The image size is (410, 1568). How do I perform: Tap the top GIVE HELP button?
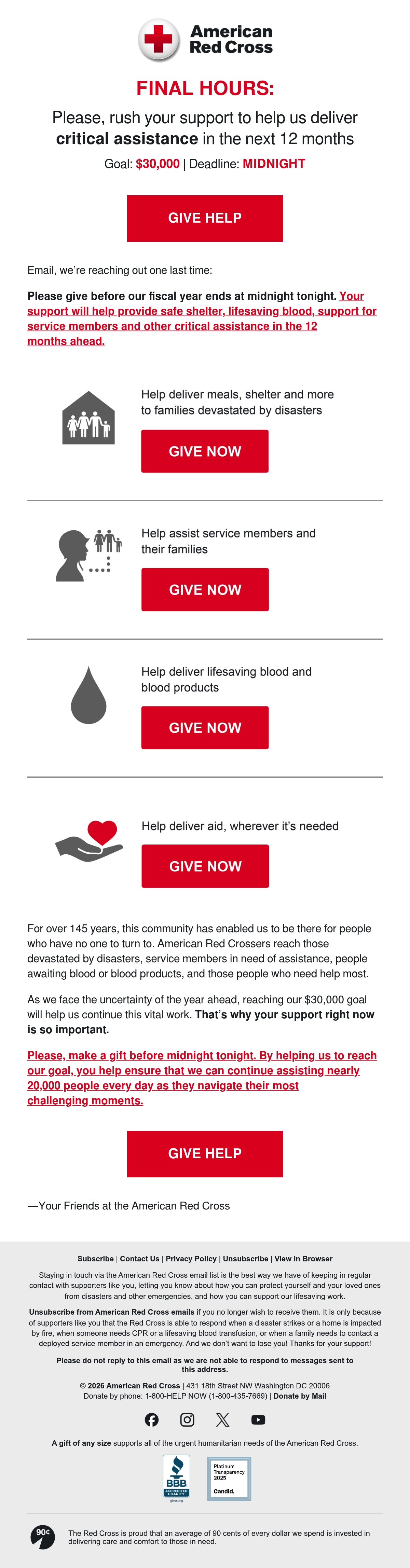pyautogui.click(x=205, y=218)
